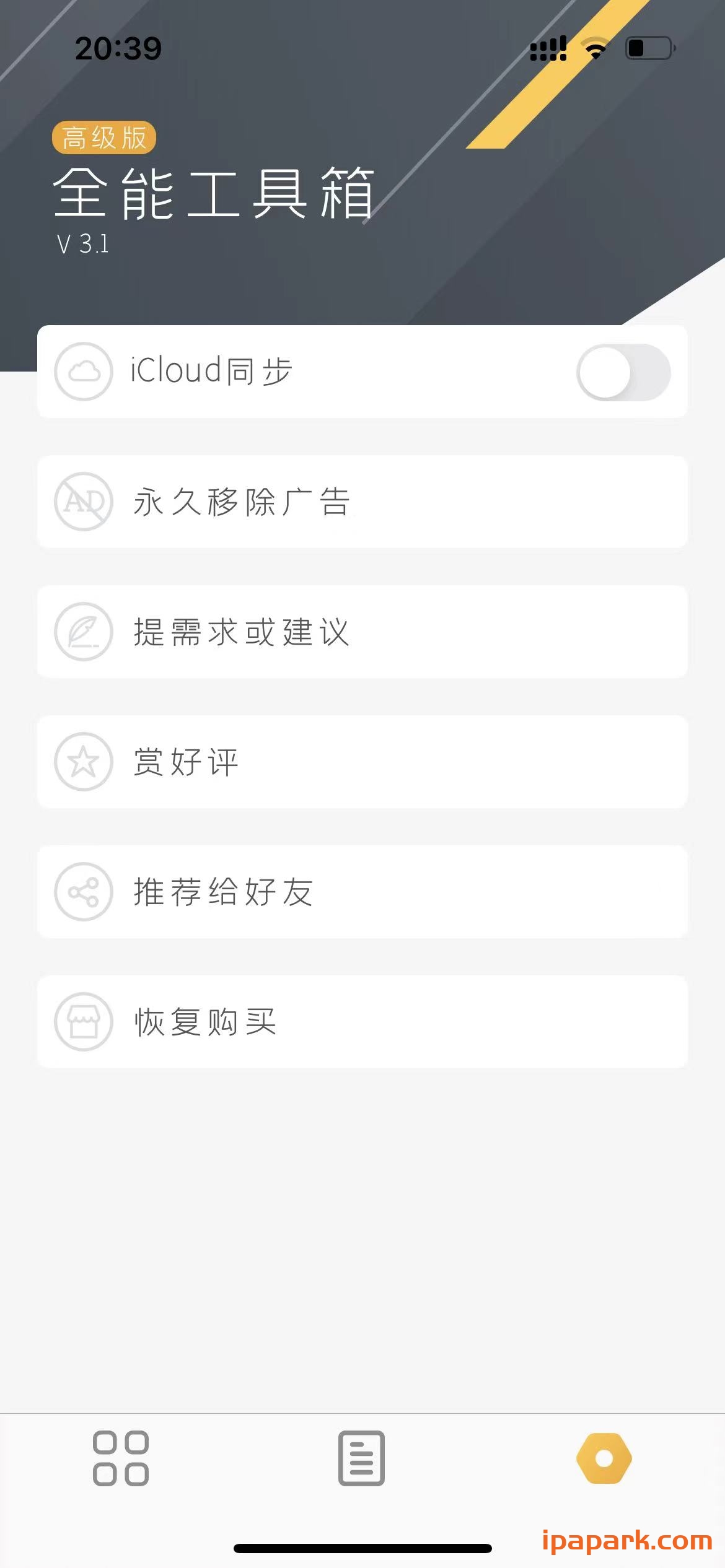Click the crossed-out AD icon

point(84,502)
